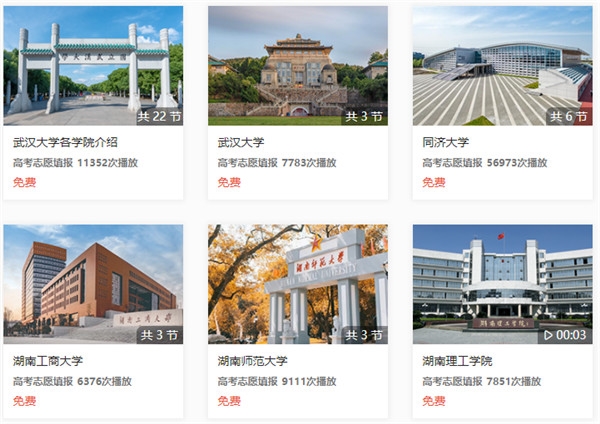Open the 同济大学 course card
This screenshot has height=424, width=600.
click(502, 66)
